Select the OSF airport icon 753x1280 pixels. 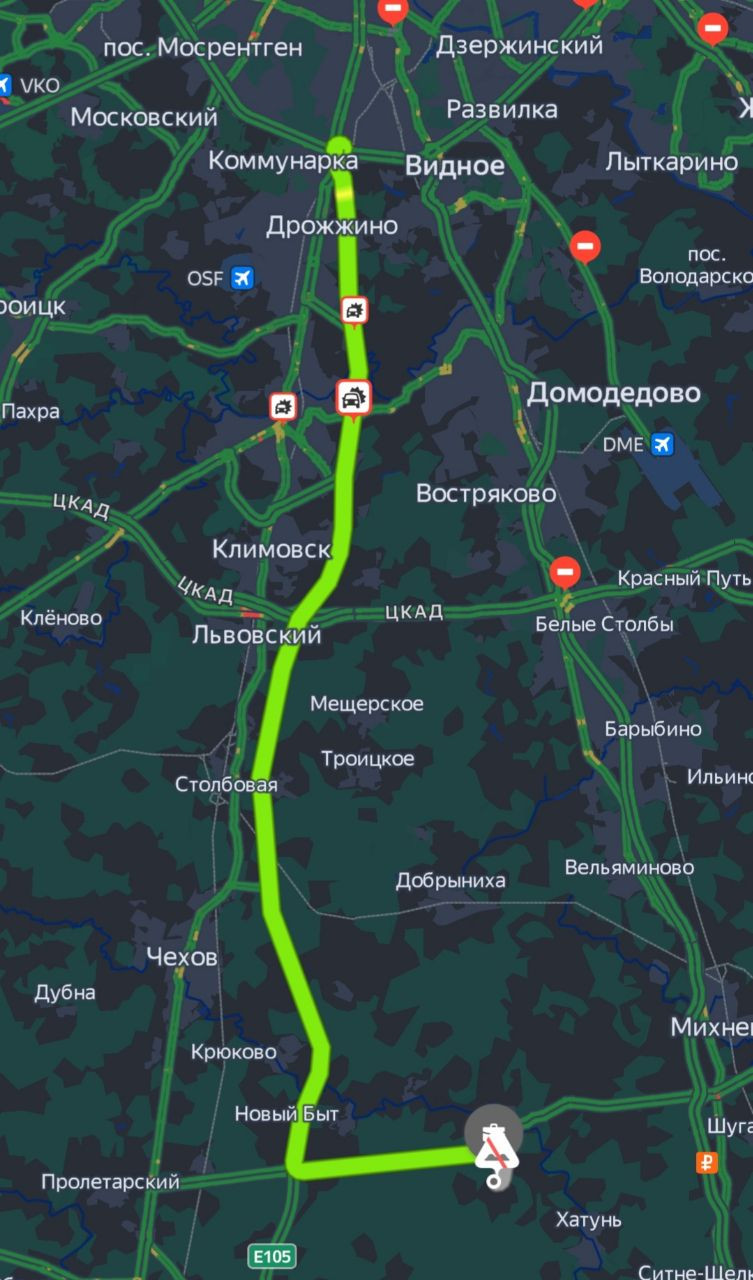click(240, 278)
